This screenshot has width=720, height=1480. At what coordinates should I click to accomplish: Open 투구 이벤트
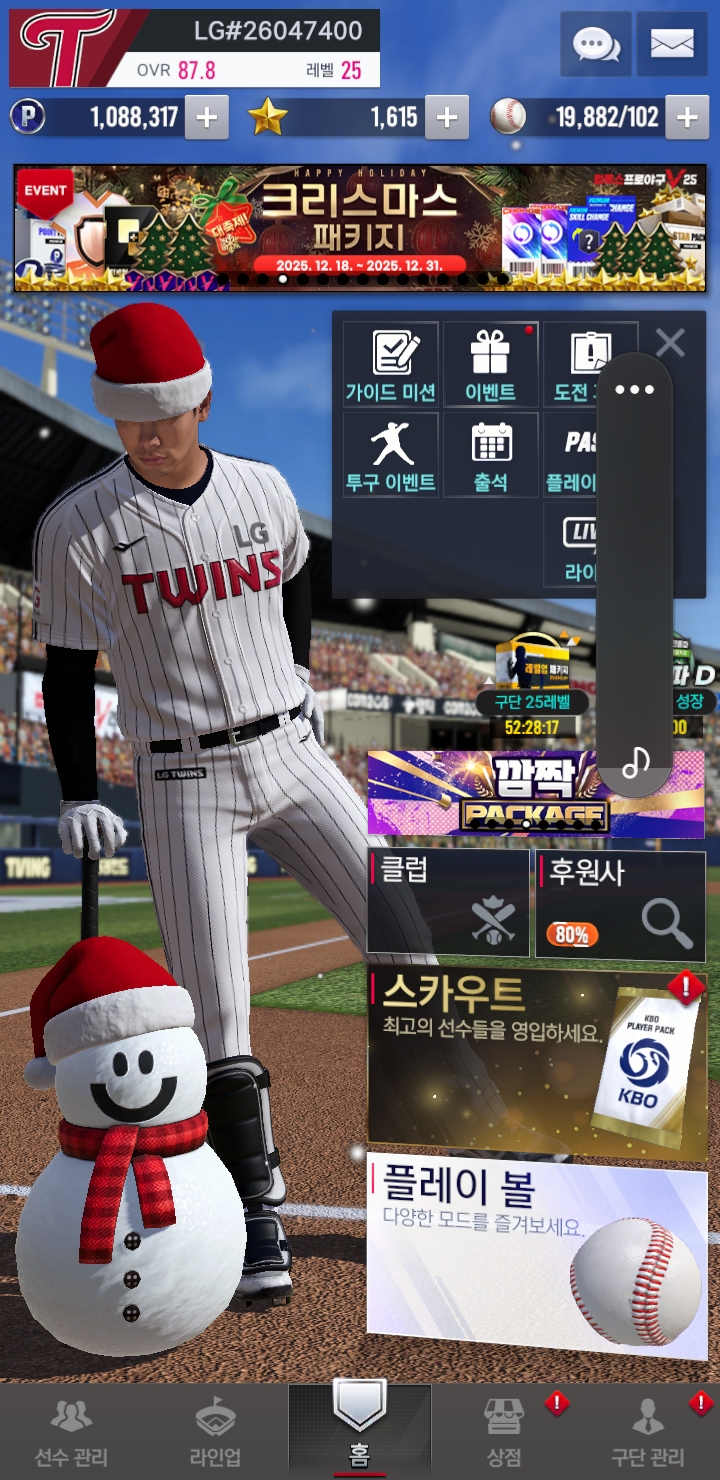tap(390, 455)
